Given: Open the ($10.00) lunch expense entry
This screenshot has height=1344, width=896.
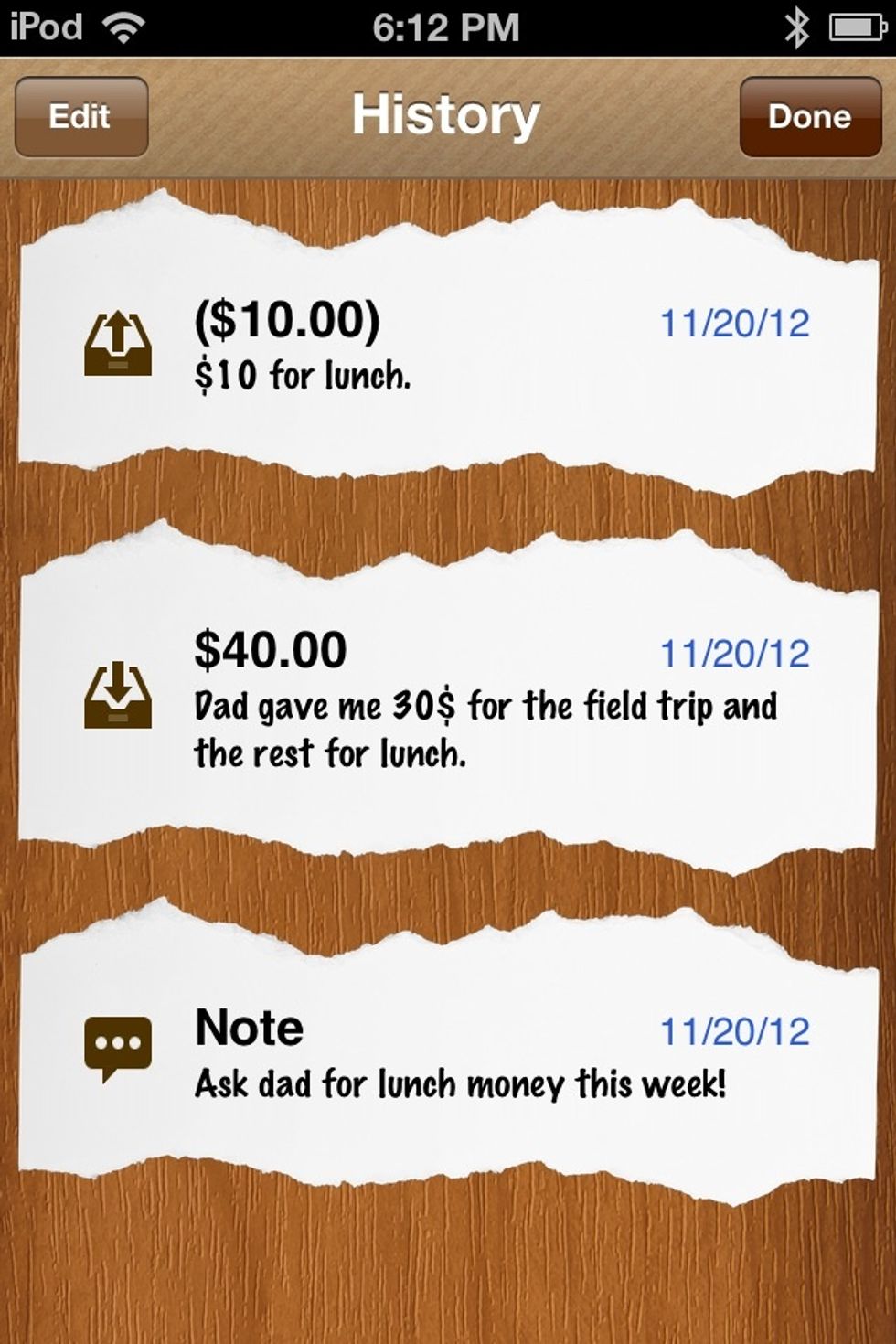Looking at the screenshot, I should [x=446, y=347].
